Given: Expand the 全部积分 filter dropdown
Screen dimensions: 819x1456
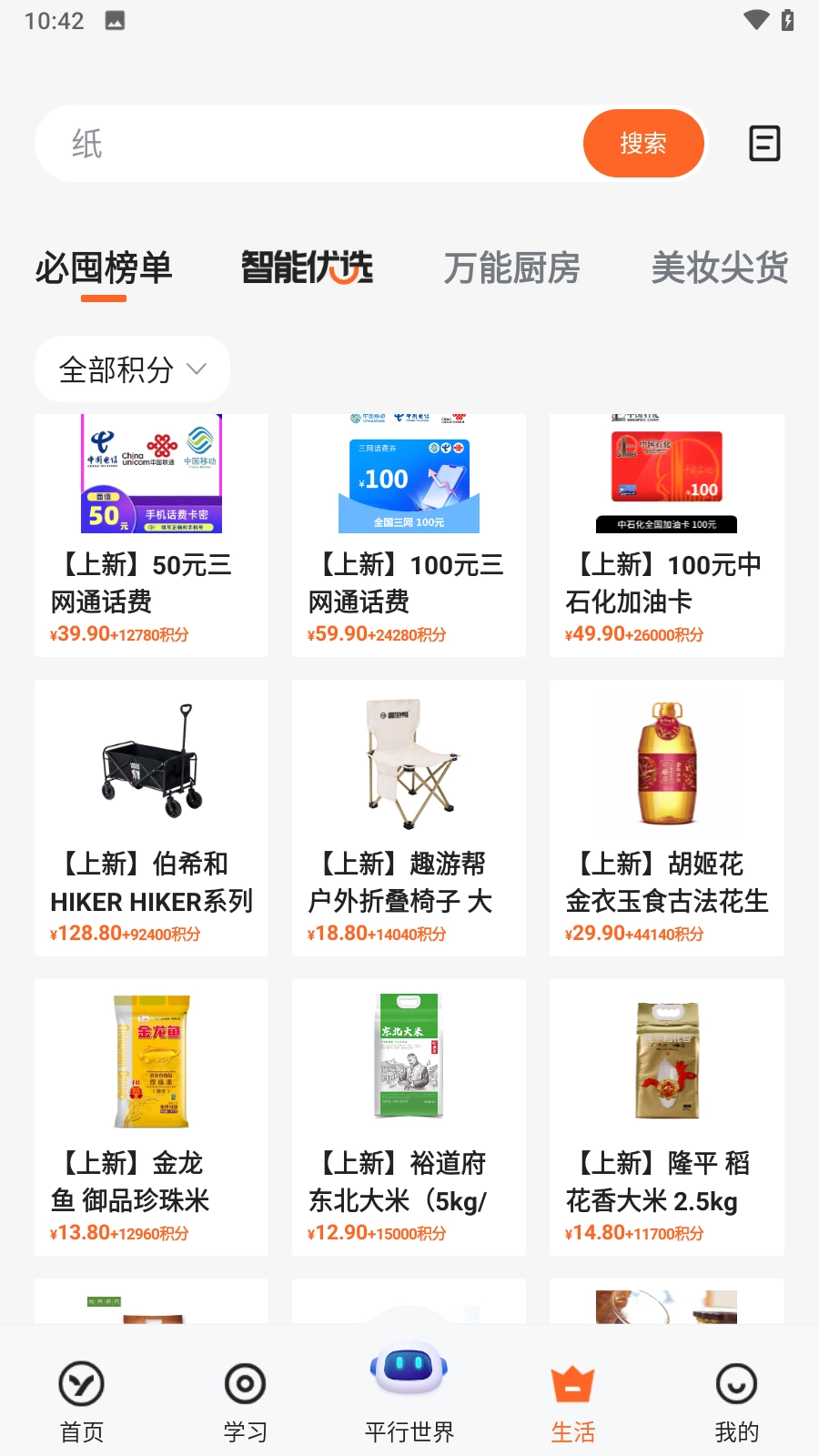Looking at the screenshot, I should (132, 369).
